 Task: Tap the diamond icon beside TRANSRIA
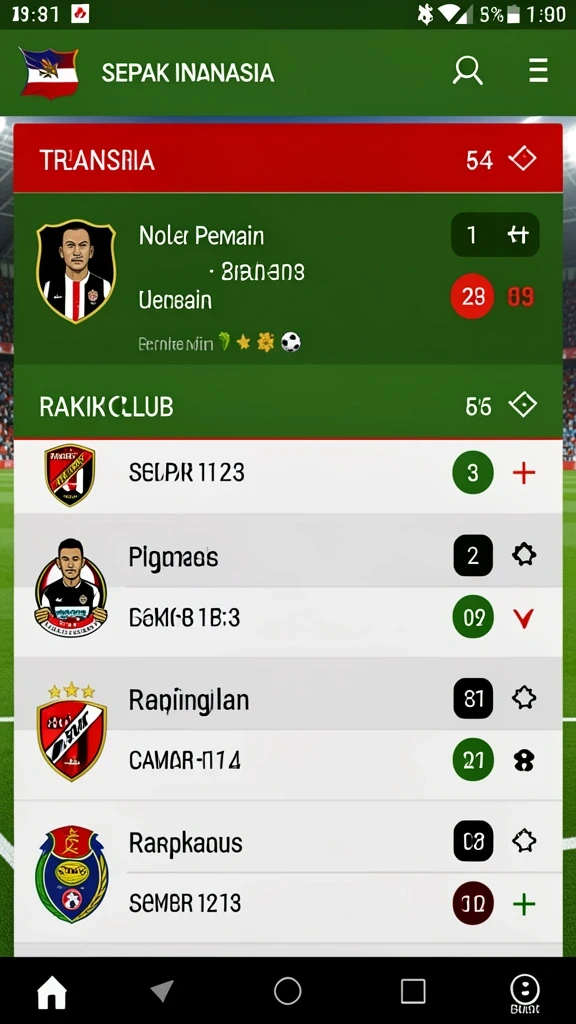click(522, 159)
